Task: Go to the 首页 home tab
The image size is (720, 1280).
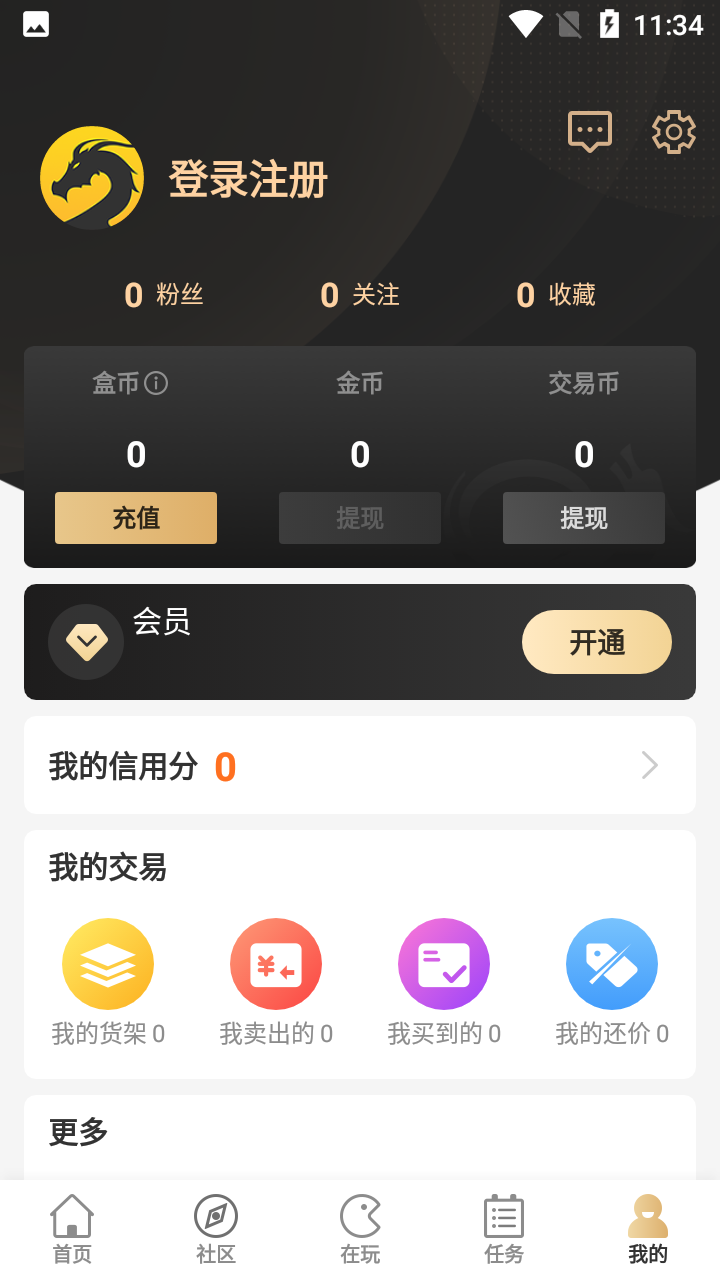Action: pos(71,1227)
